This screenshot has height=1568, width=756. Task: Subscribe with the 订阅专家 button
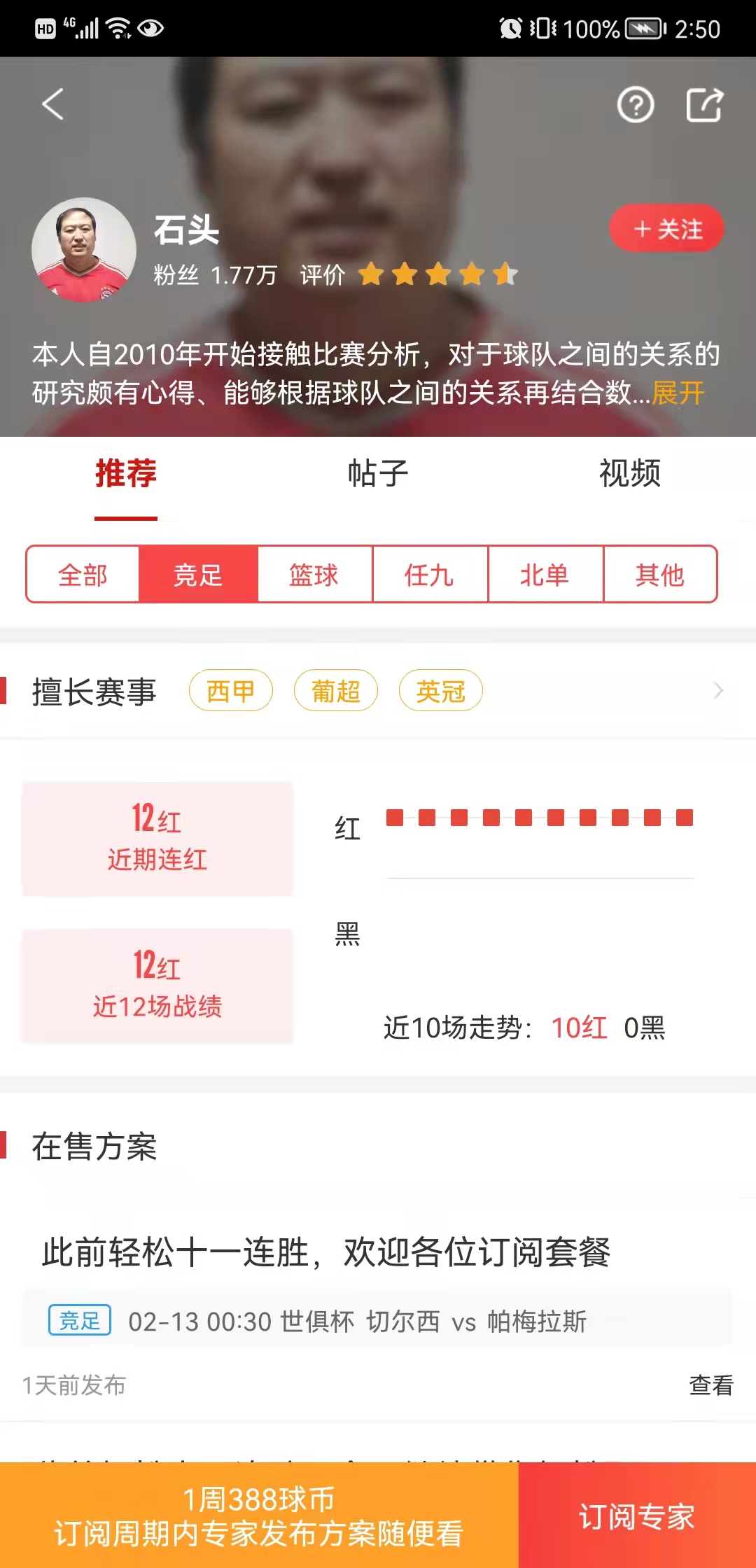coord(636,1516)
